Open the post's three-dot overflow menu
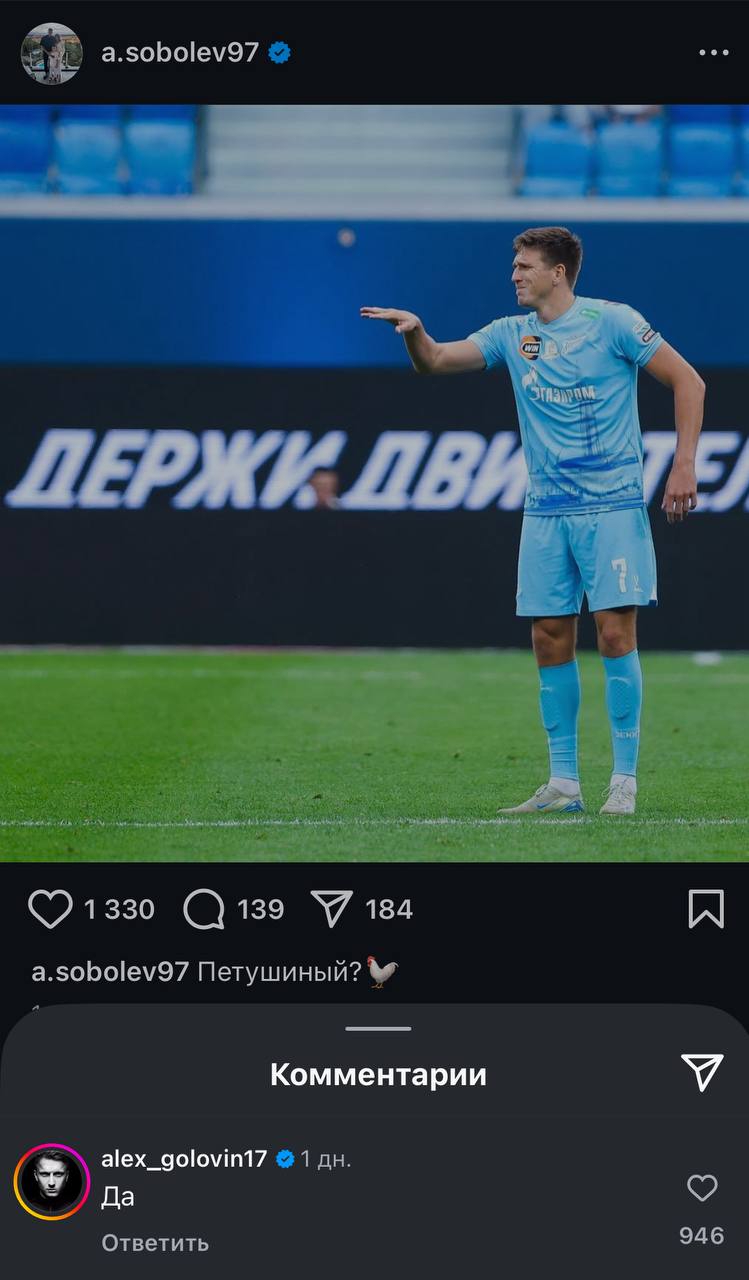 (x=713, y=53)
